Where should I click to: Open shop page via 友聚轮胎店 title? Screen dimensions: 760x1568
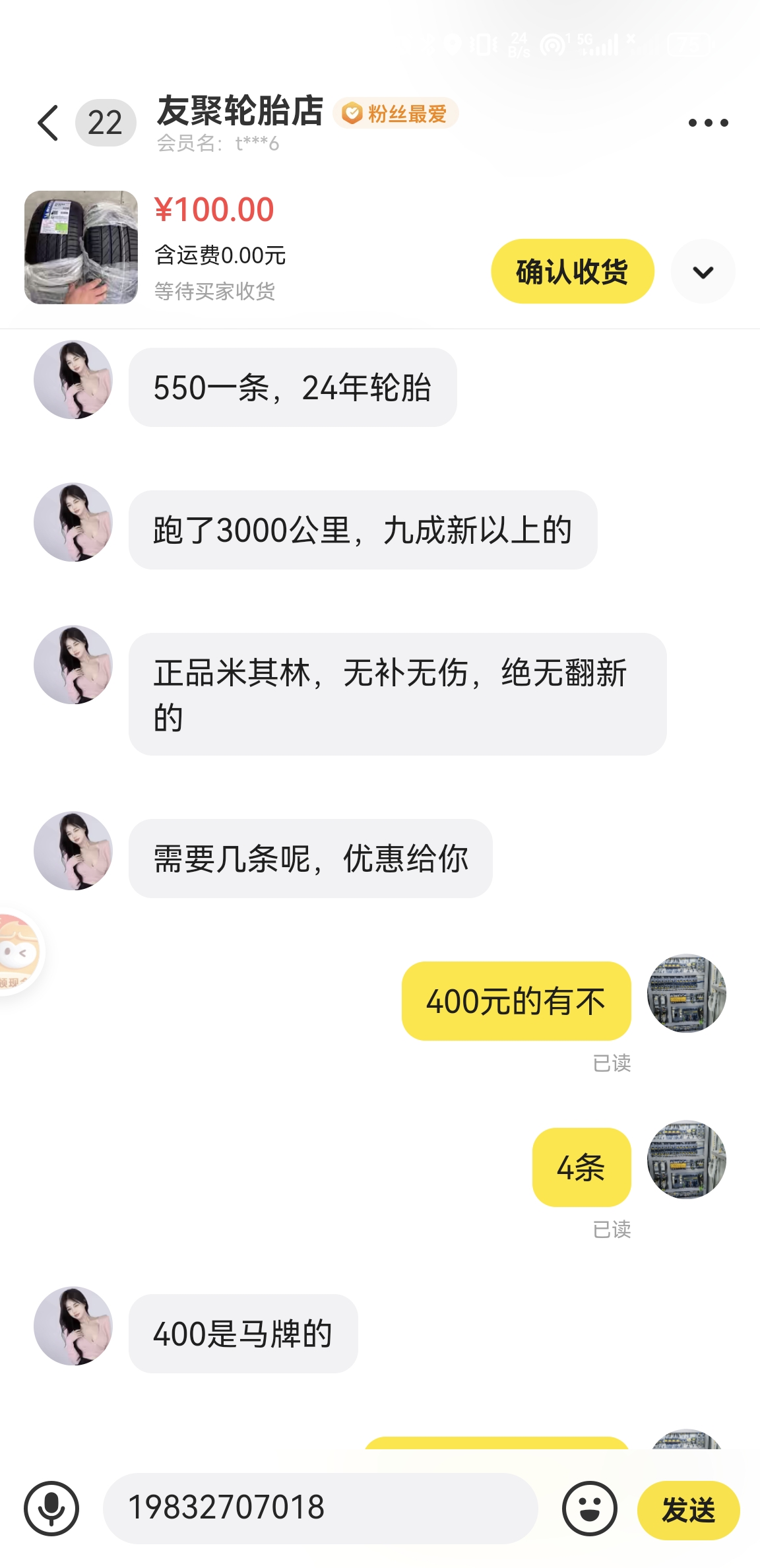[x=239, y=111]
